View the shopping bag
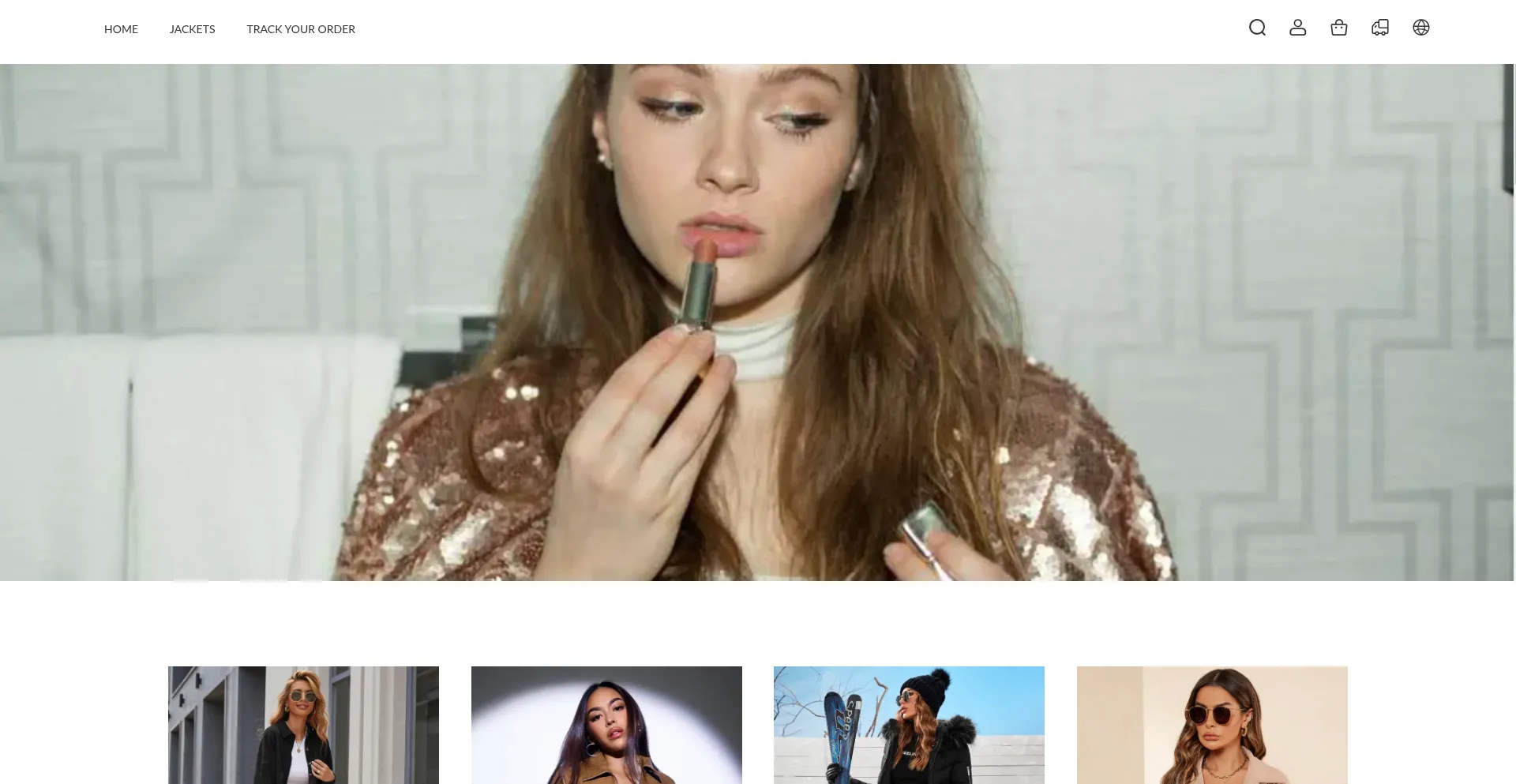 point(1338,28)
